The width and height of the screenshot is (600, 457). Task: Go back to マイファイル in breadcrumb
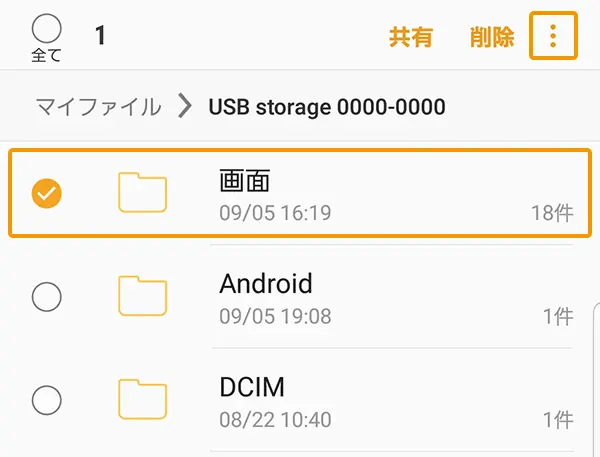pyautogui.click(x=98, y=106)
